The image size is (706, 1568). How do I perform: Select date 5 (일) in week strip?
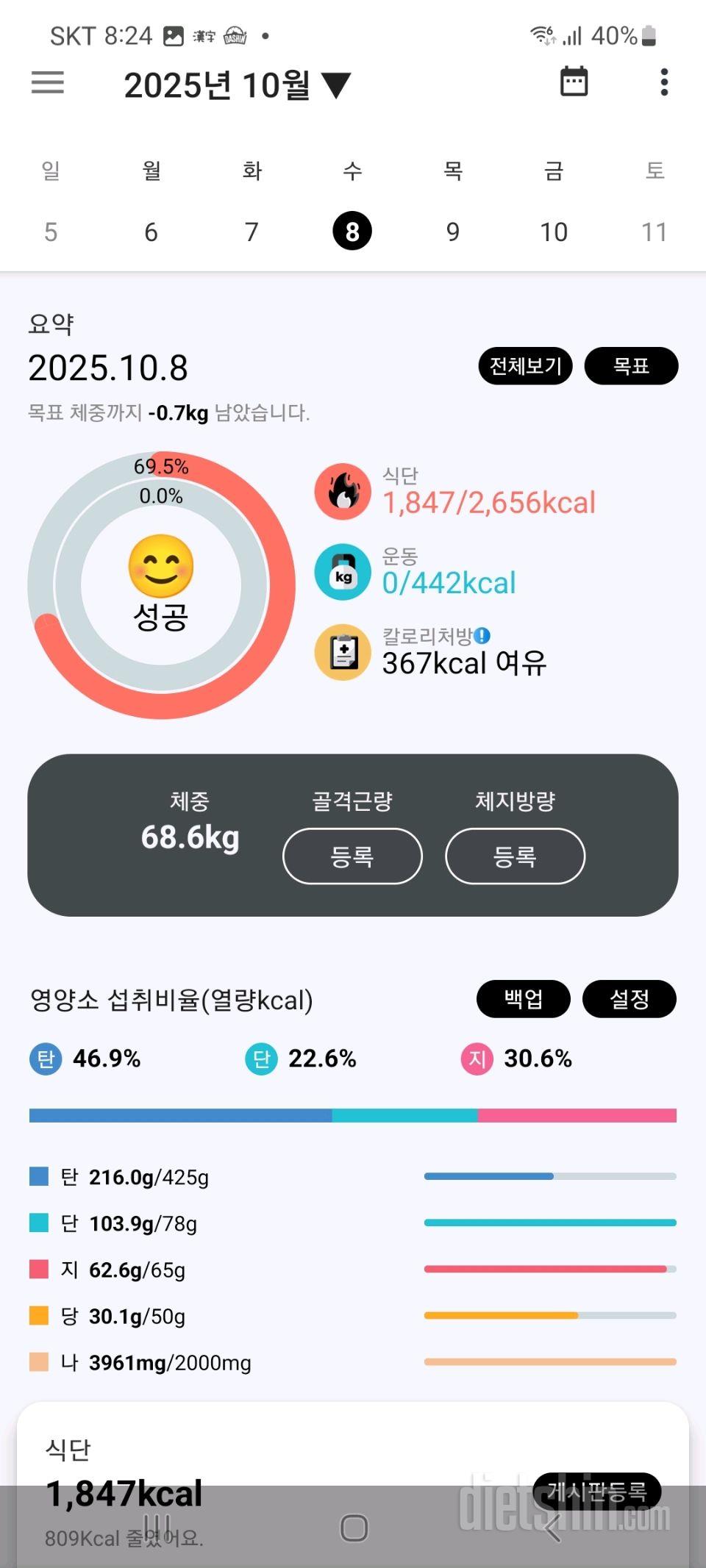point(51,232)
